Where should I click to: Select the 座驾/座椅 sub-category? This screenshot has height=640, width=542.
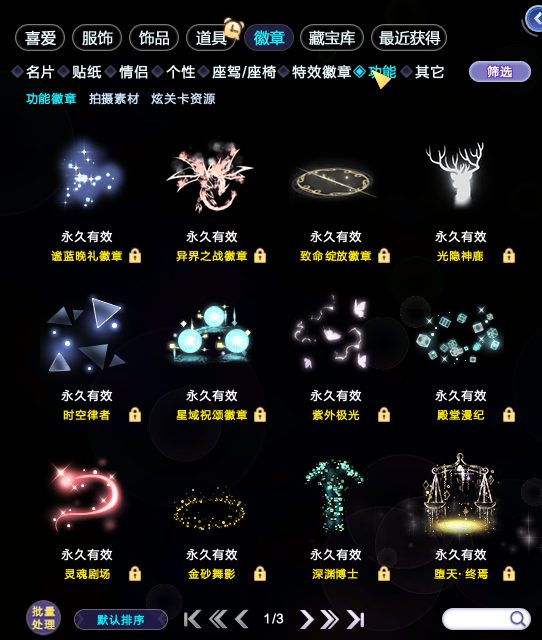click(244, 72)
